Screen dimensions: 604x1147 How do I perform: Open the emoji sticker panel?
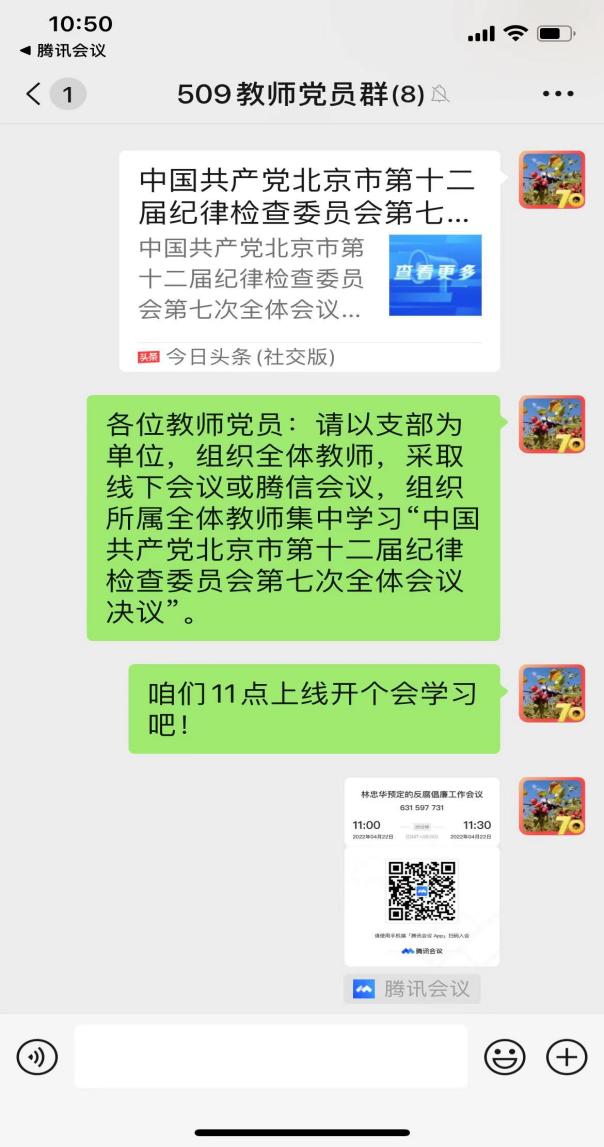coord(505,1056)
